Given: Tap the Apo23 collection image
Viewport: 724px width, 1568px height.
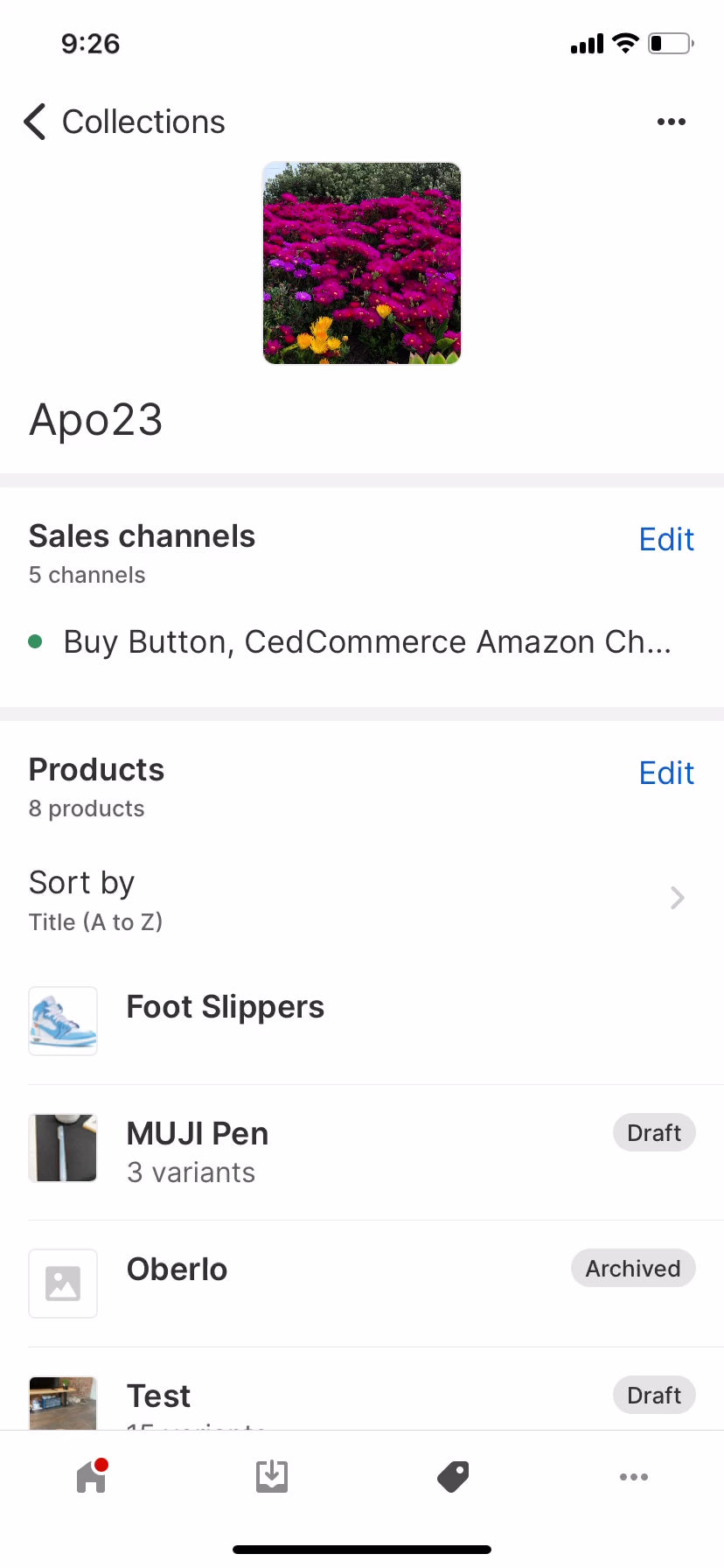Looking at the screenshot, I should (x=362, y=263).
